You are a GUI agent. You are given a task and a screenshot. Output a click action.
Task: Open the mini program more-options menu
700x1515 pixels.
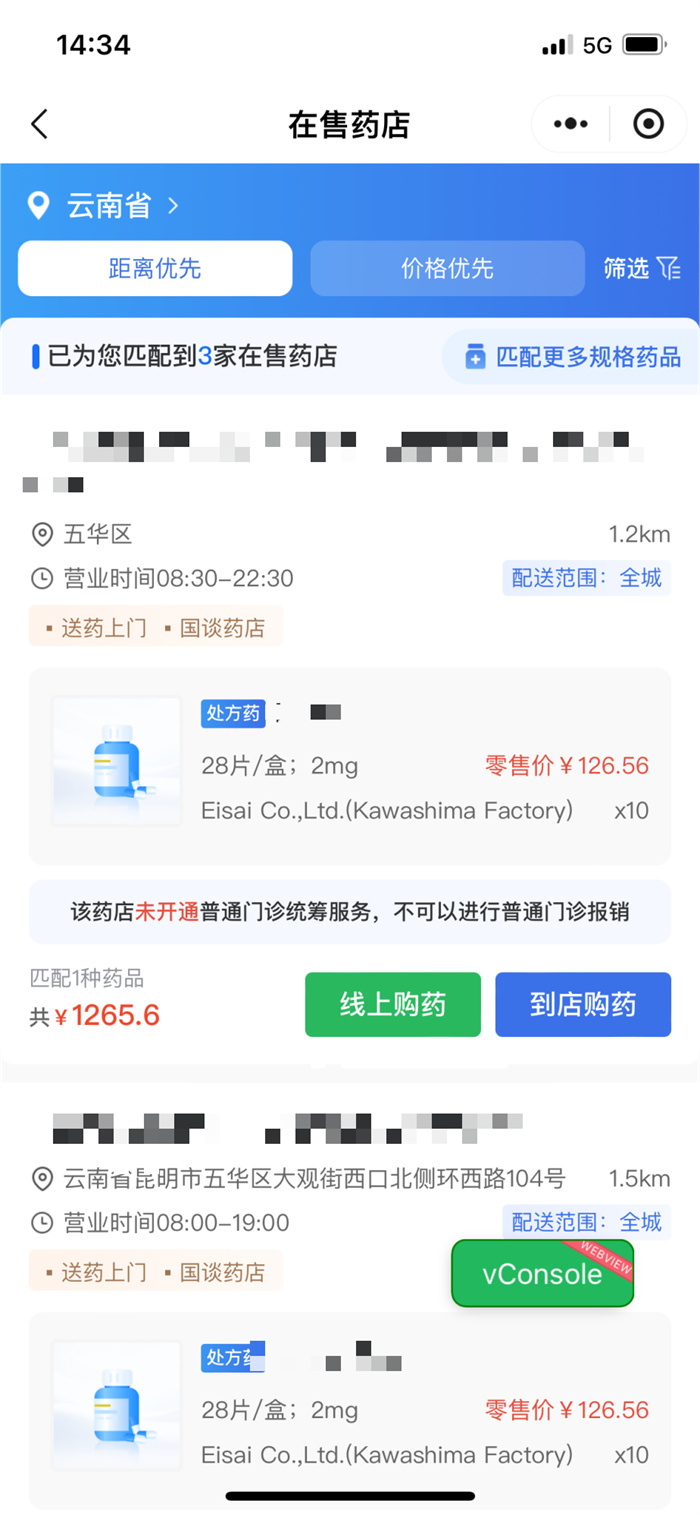(571, 125)
